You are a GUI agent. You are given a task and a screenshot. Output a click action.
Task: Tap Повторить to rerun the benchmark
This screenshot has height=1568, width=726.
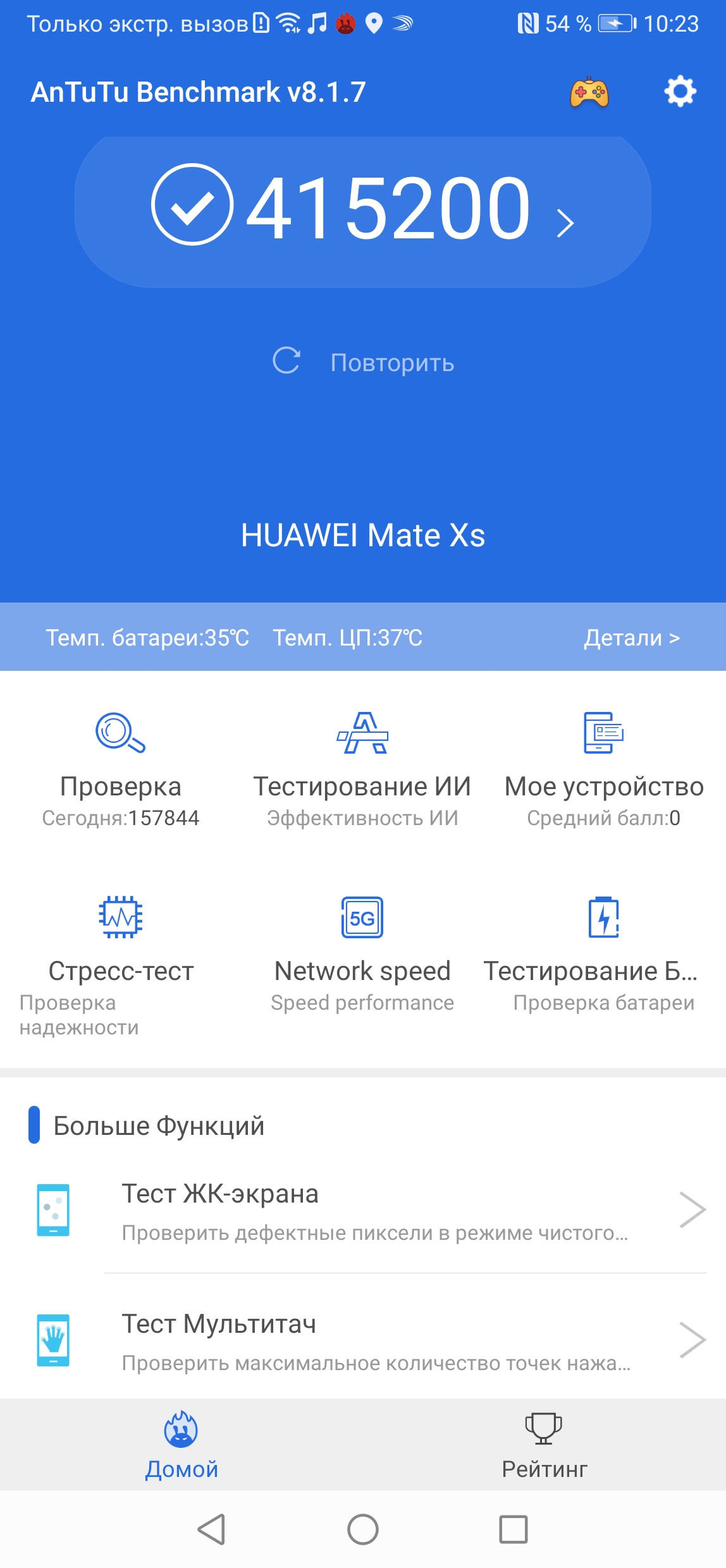(x=363, y=362)
